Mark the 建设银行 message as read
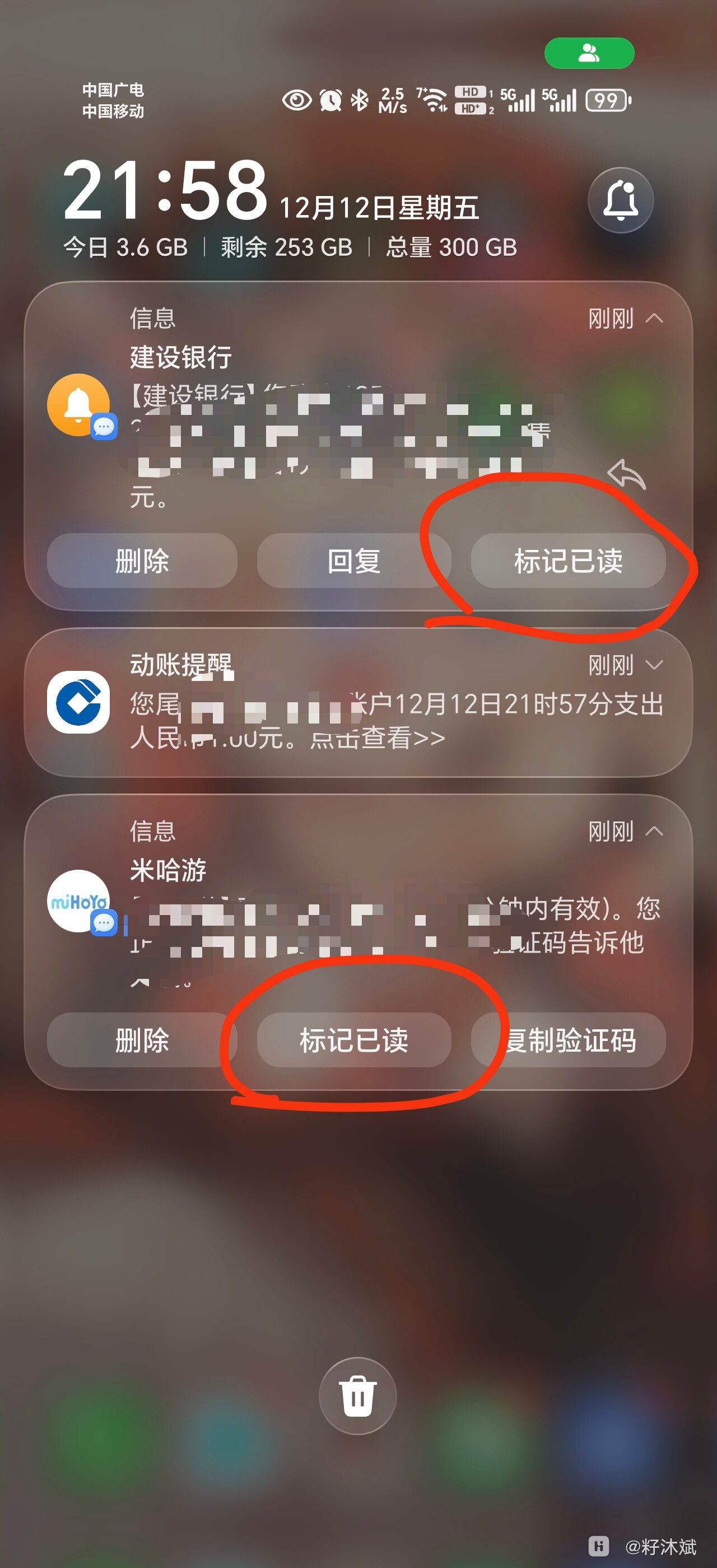Screen dimensions: 717x1568 568,561
